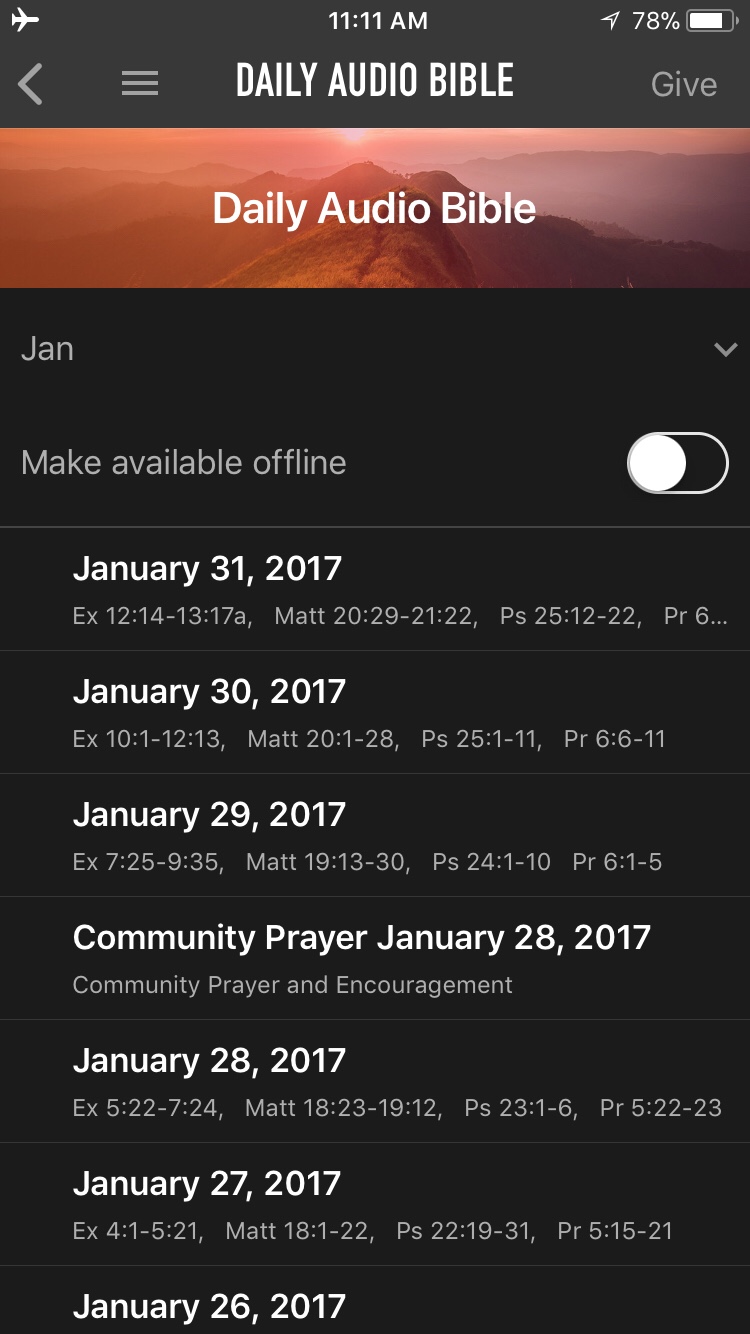Open the January 26, 2017 episode
The width and height of the screenshot is (750, 1334).
coord(375,1306)
